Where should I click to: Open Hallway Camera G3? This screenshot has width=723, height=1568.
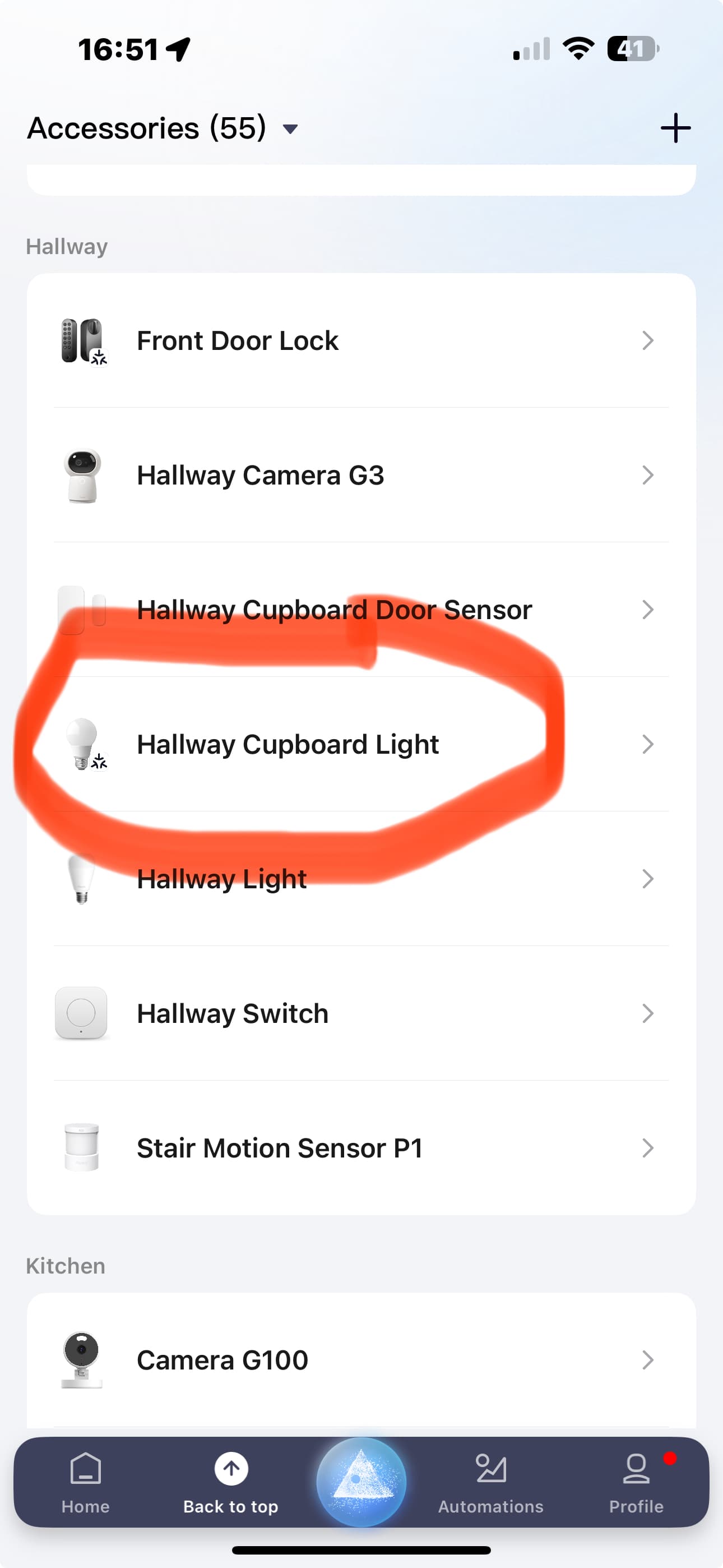(x=361, y=475)
